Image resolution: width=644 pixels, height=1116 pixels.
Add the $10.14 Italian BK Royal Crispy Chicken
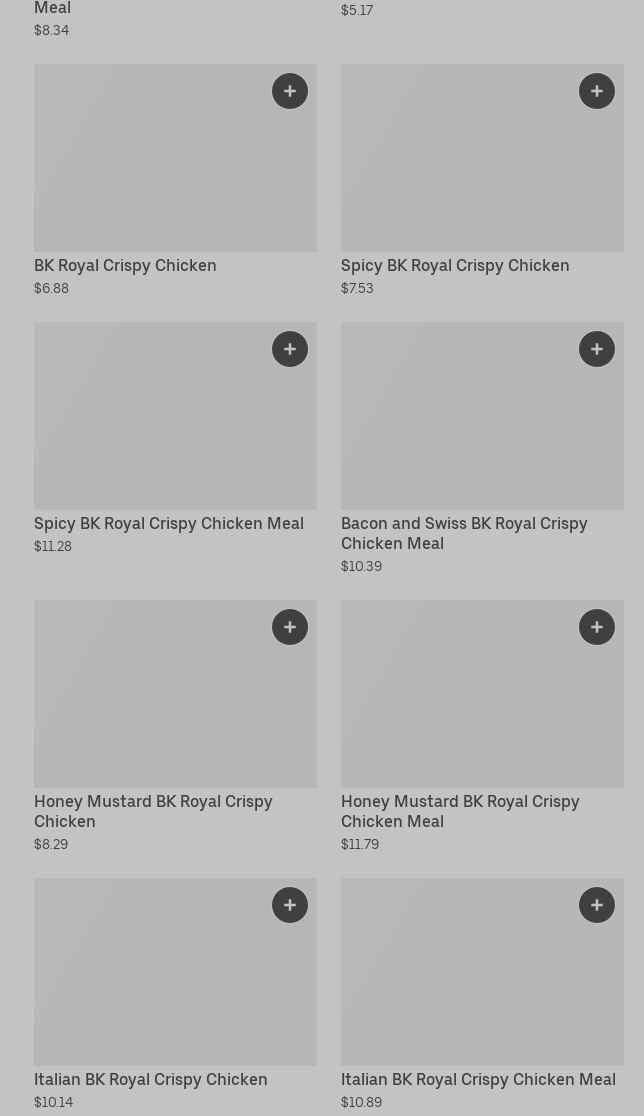tap(290, 905)
